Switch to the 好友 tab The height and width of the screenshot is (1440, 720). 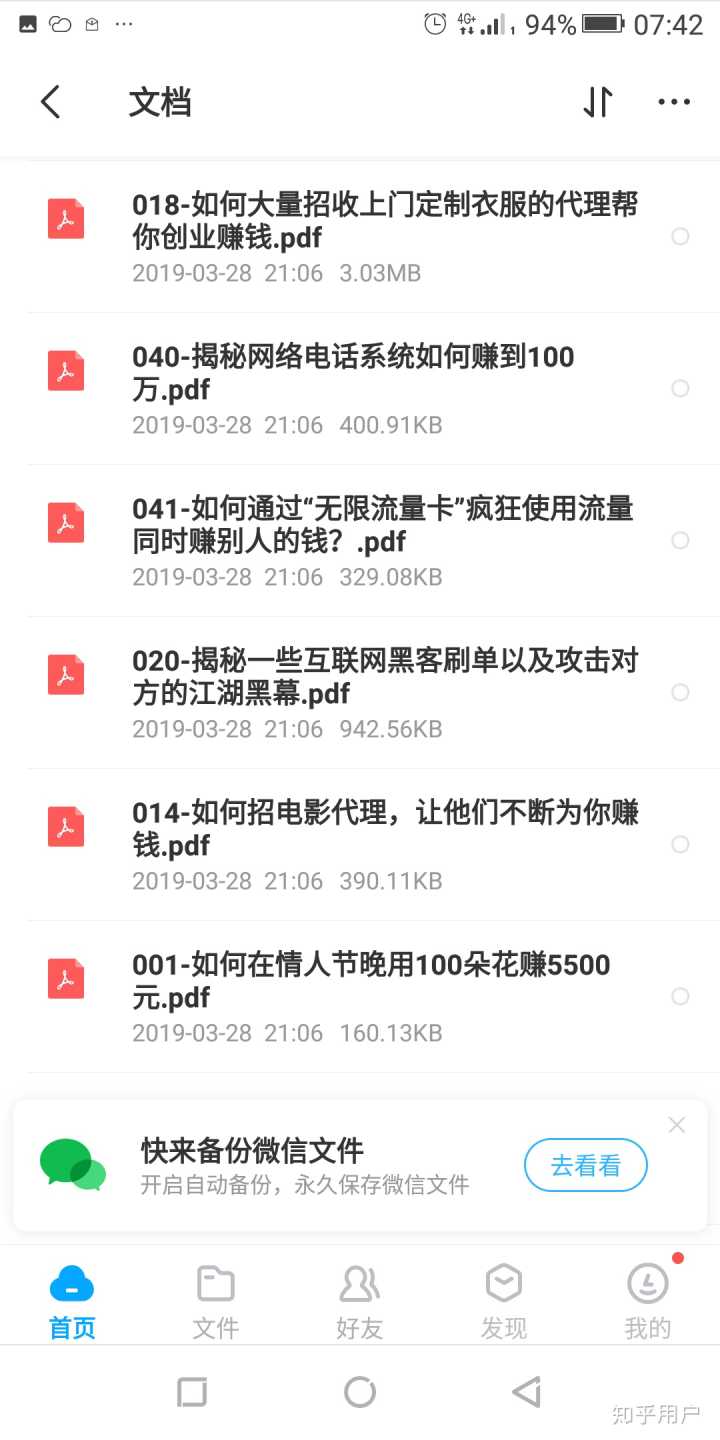pyautogui.click(x=360, y=1300)
